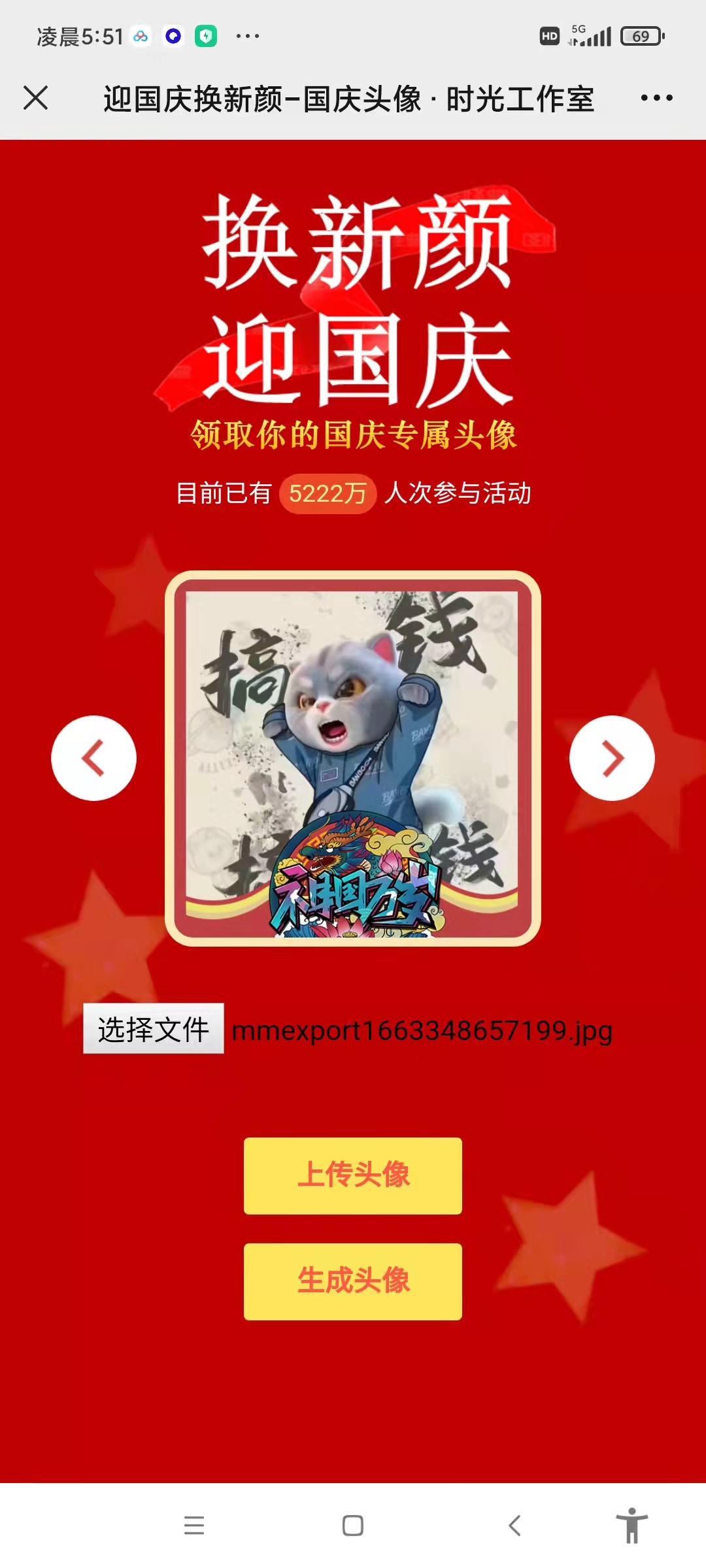Show the next avatar frame
Viewport: 706px width, 1568px height.
[612, 758]
